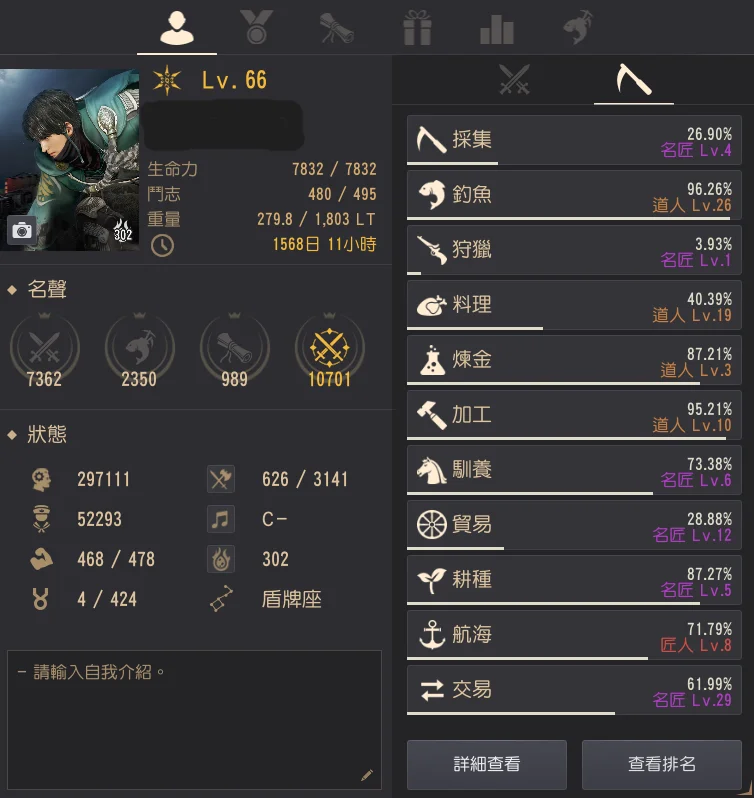Open the gift box tab
Viewport: 754px width, 798px height.
point(417,28)
